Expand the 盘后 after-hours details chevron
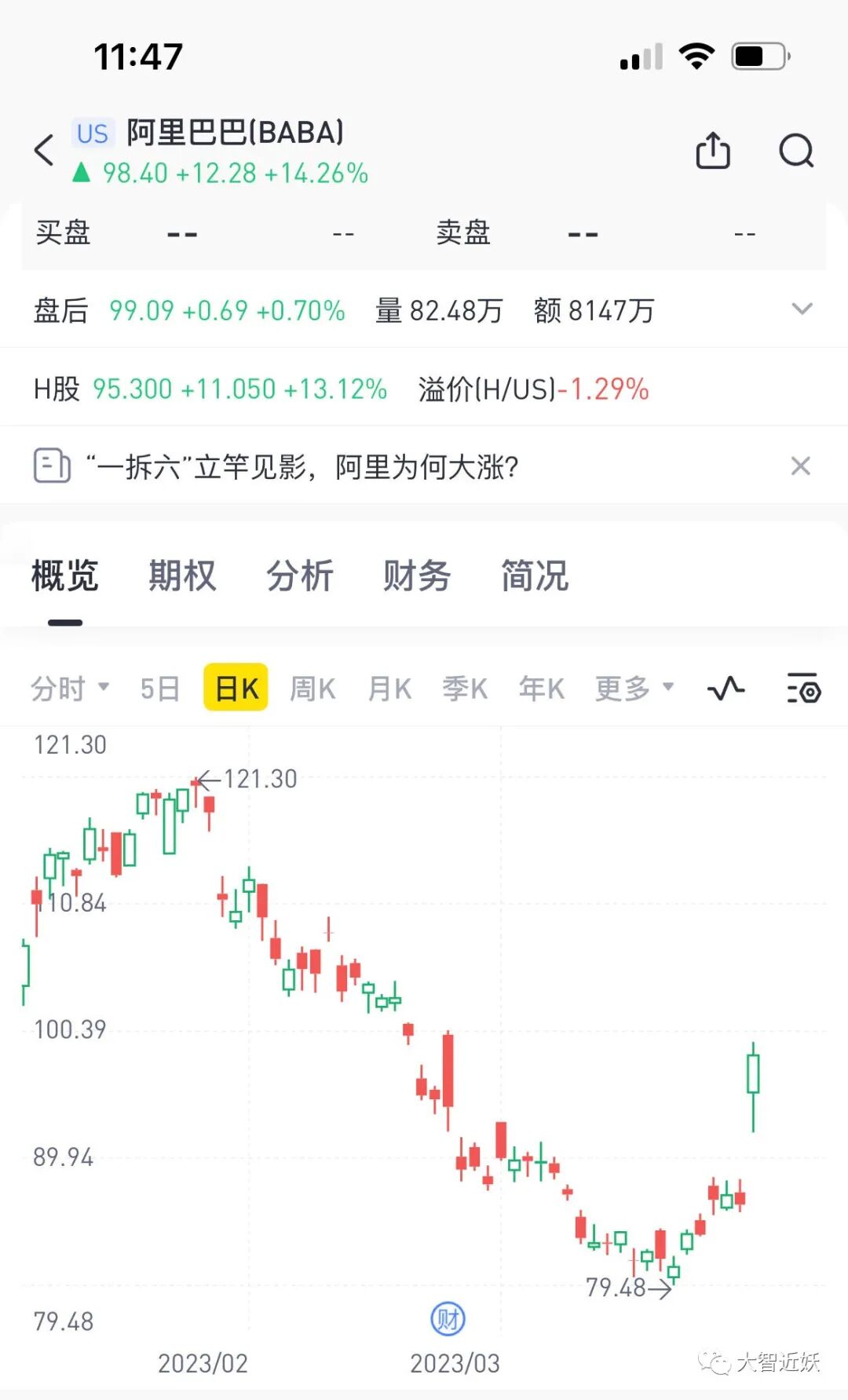This screenshot has height=1400, width=848. [802, 309]
